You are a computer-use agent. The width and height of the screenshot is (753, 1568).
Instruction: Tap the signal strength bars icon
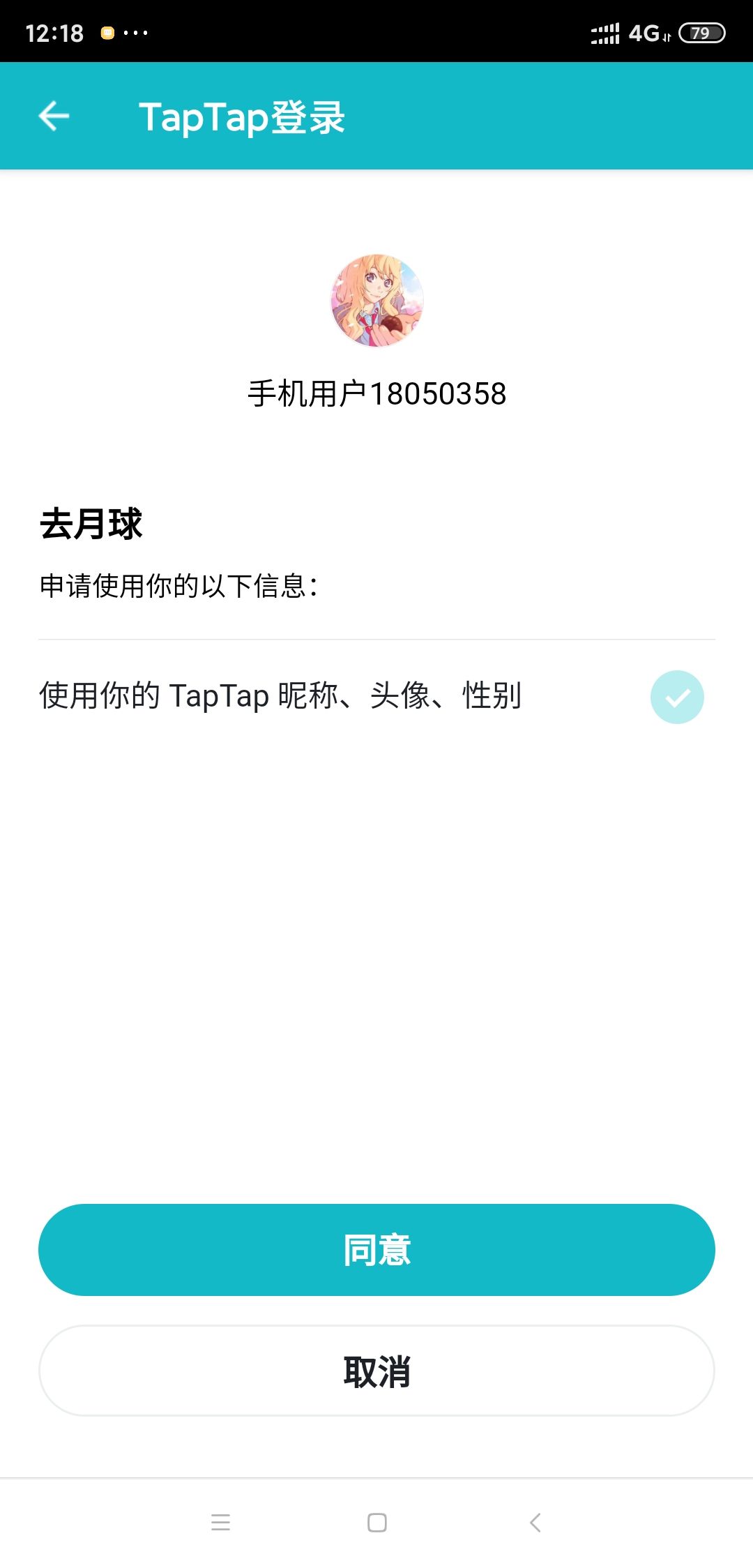tap(604, 32)
